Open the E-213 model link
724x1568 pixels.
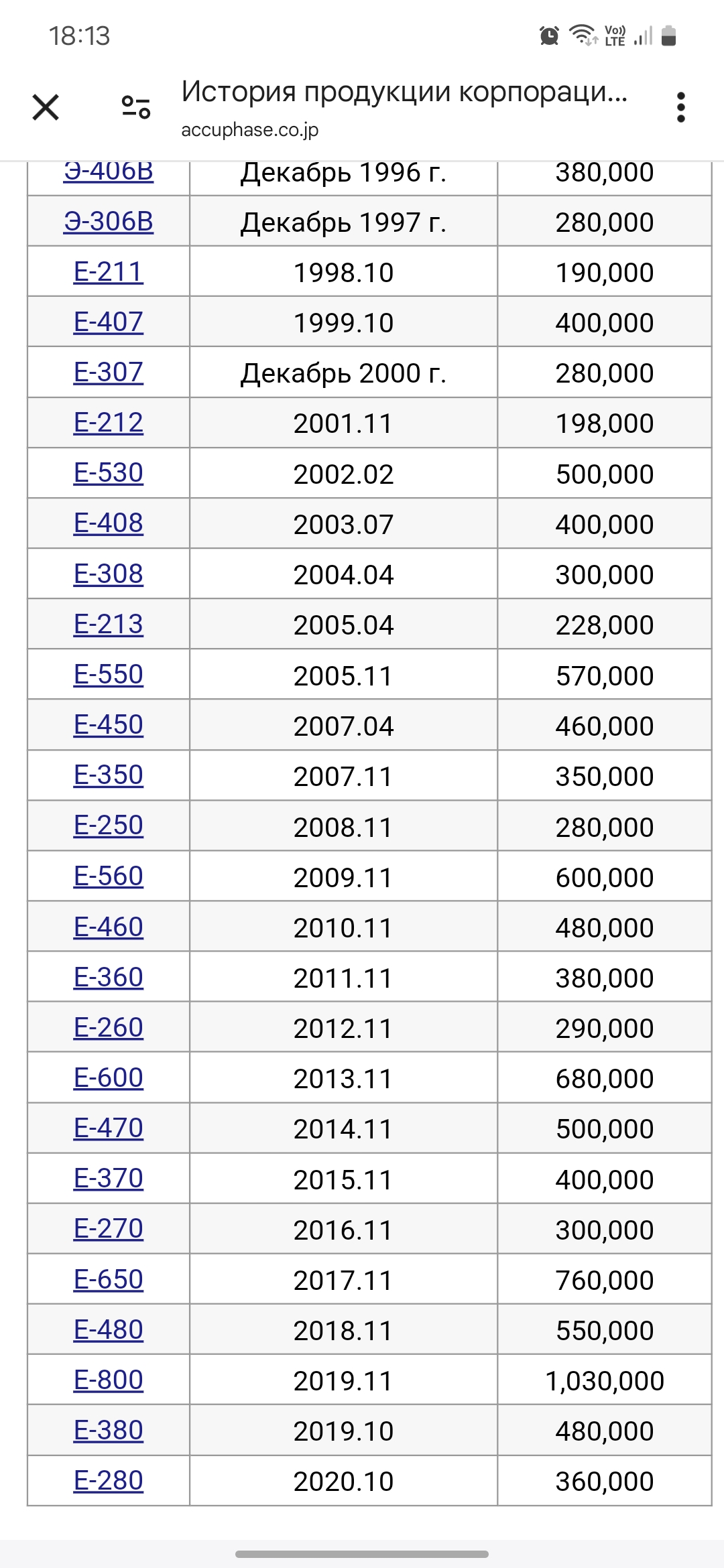(109, 624)
